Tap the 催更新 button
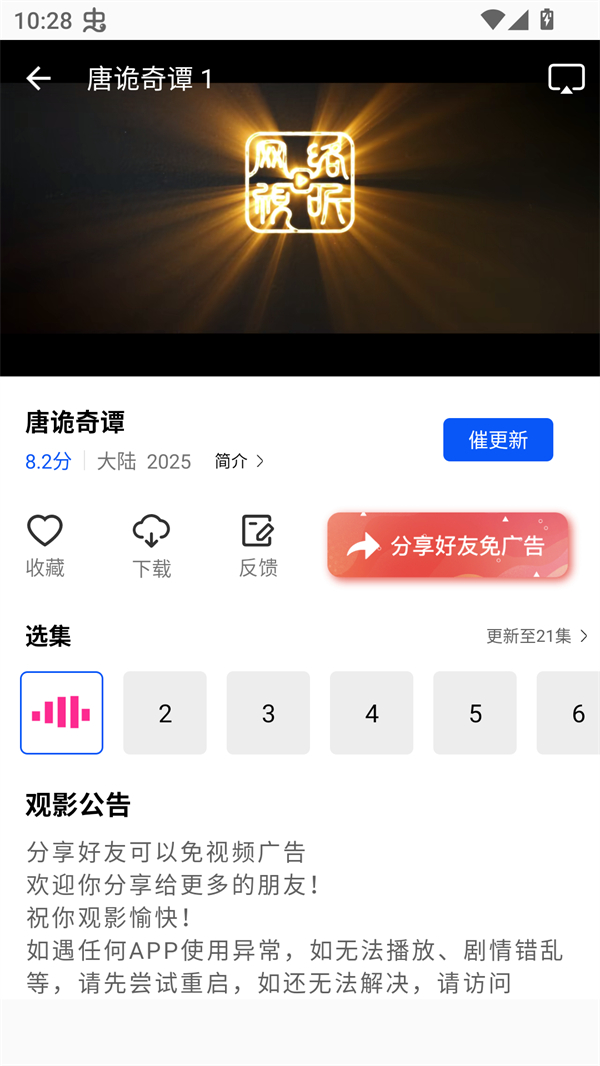This screenshot has height=1066, width=600. coord(498,440)
